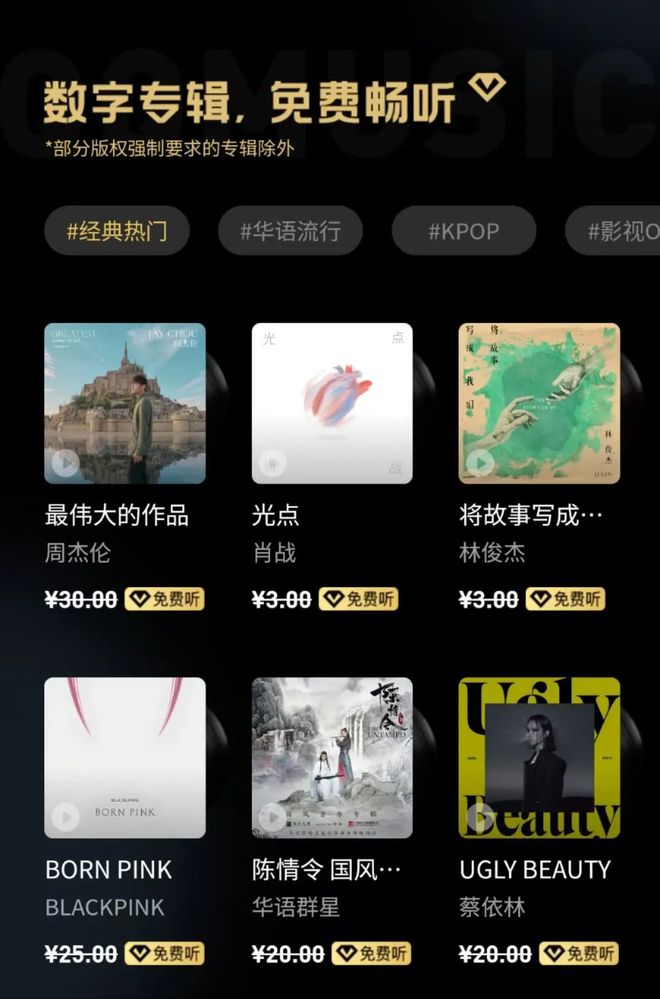The height and width of the screenshot is (999, 660).
Task: Open the BORN PINK album by BLACKPINK
Action: point(125,757)
